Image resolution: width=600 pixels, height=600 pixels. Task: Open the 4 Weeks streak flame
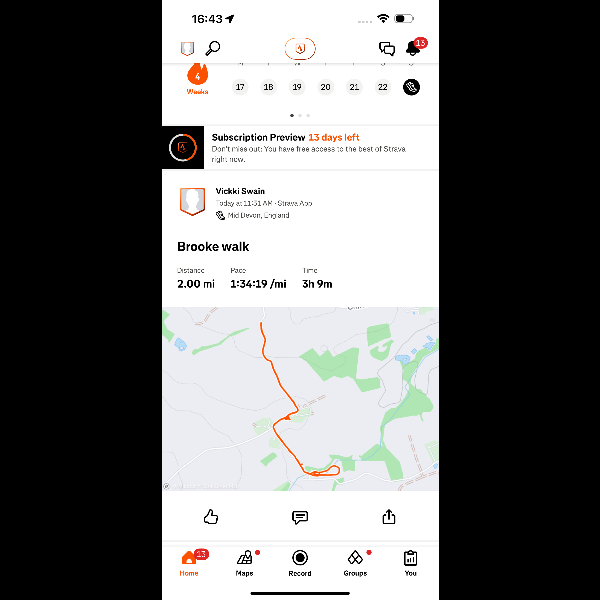pyautogui.click(x=197, y=78)
